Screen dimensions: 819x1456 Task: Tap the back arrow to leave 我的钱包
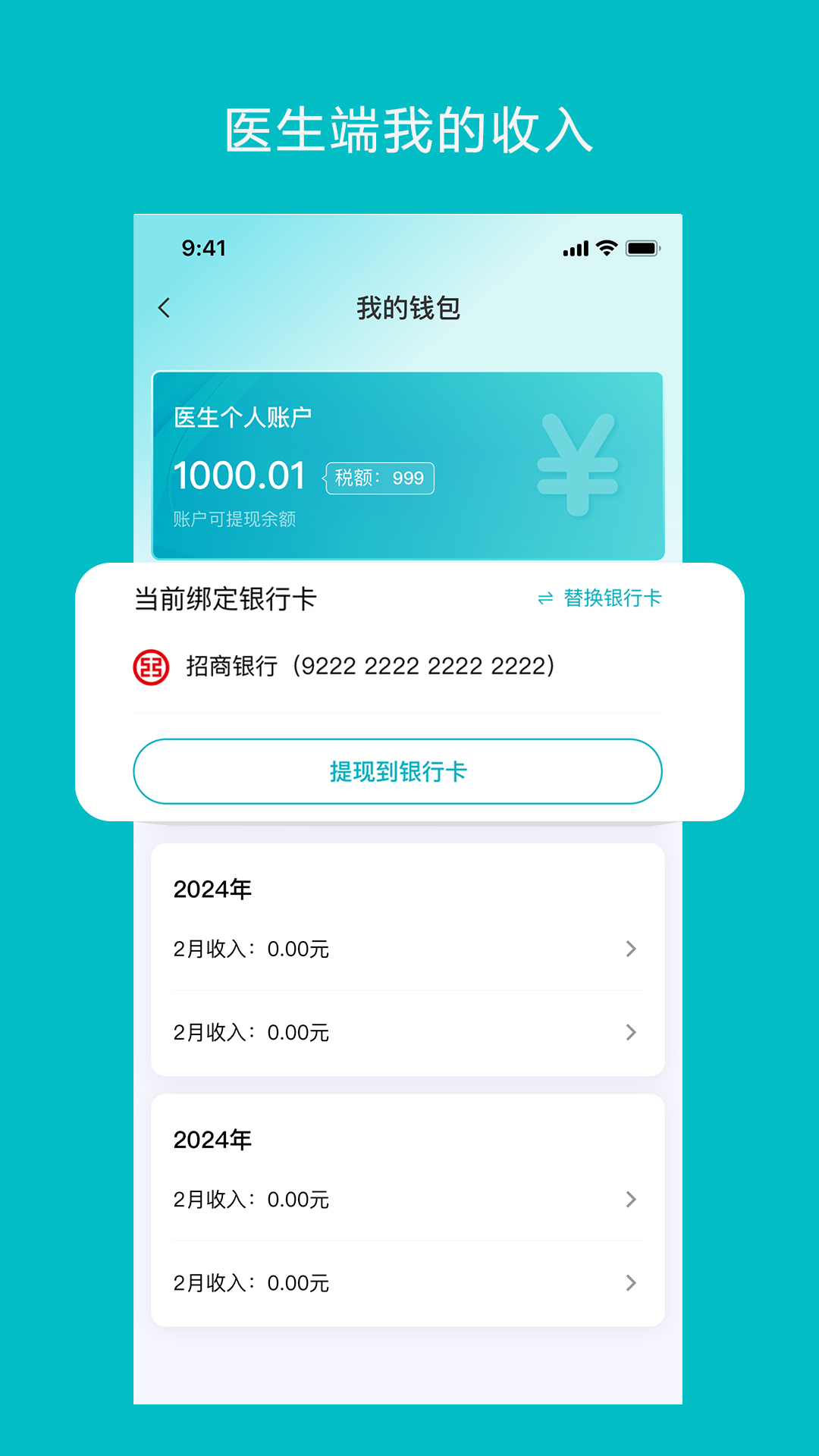pyautogui.click(x=164, y=308)
